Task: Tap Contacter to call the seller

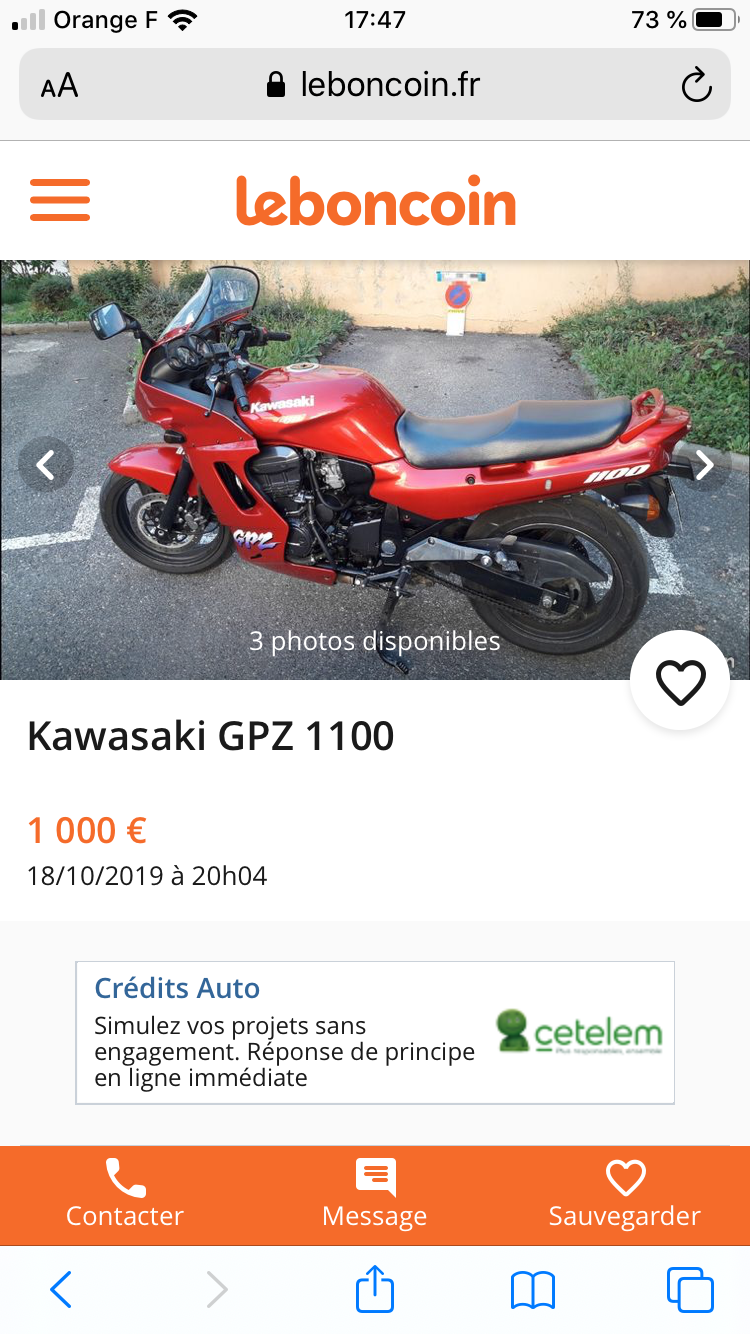Action: coord(125,1195)
